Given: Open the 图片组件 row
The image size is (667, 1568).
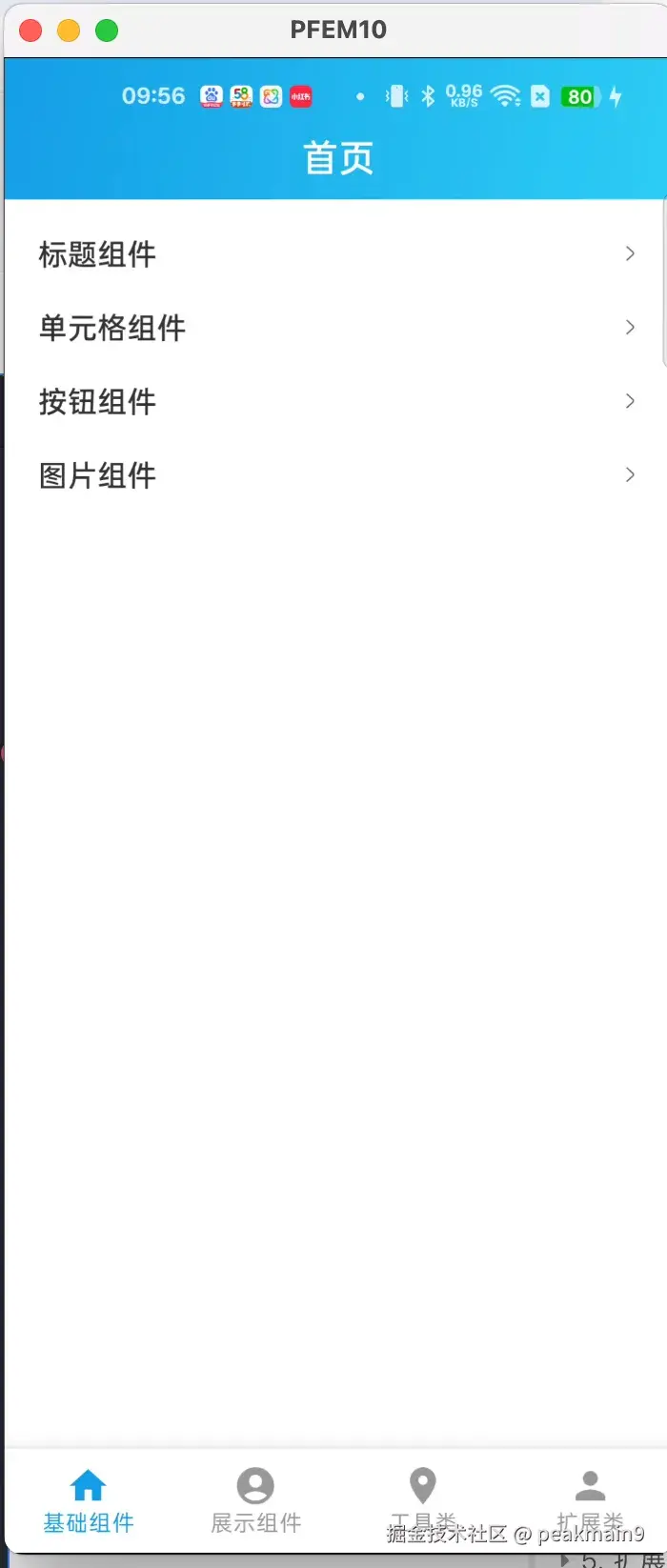Looking at the screenshot, I should (x=333, y=474).
